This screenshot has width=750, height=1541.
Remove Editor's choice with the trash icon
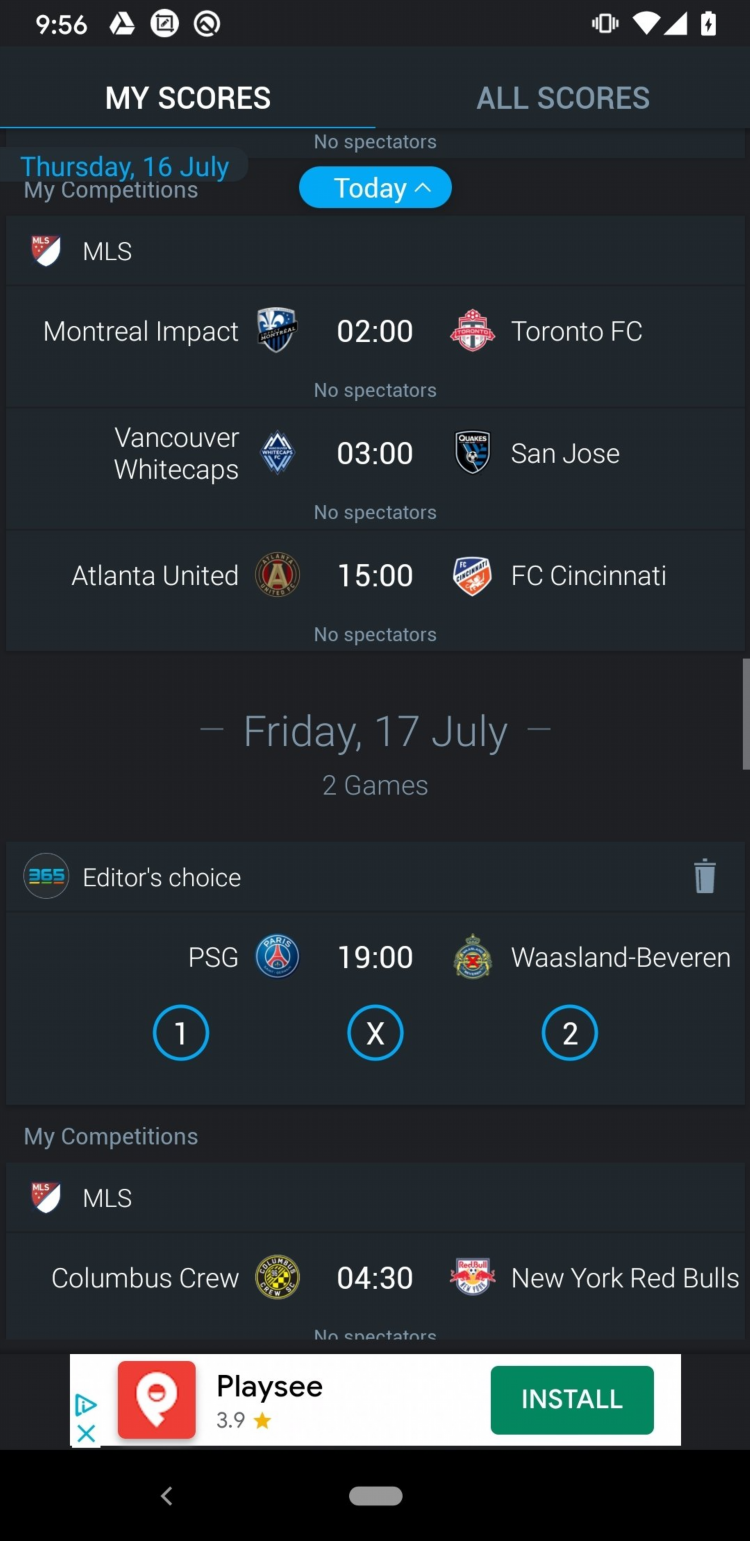pos(705,877)
